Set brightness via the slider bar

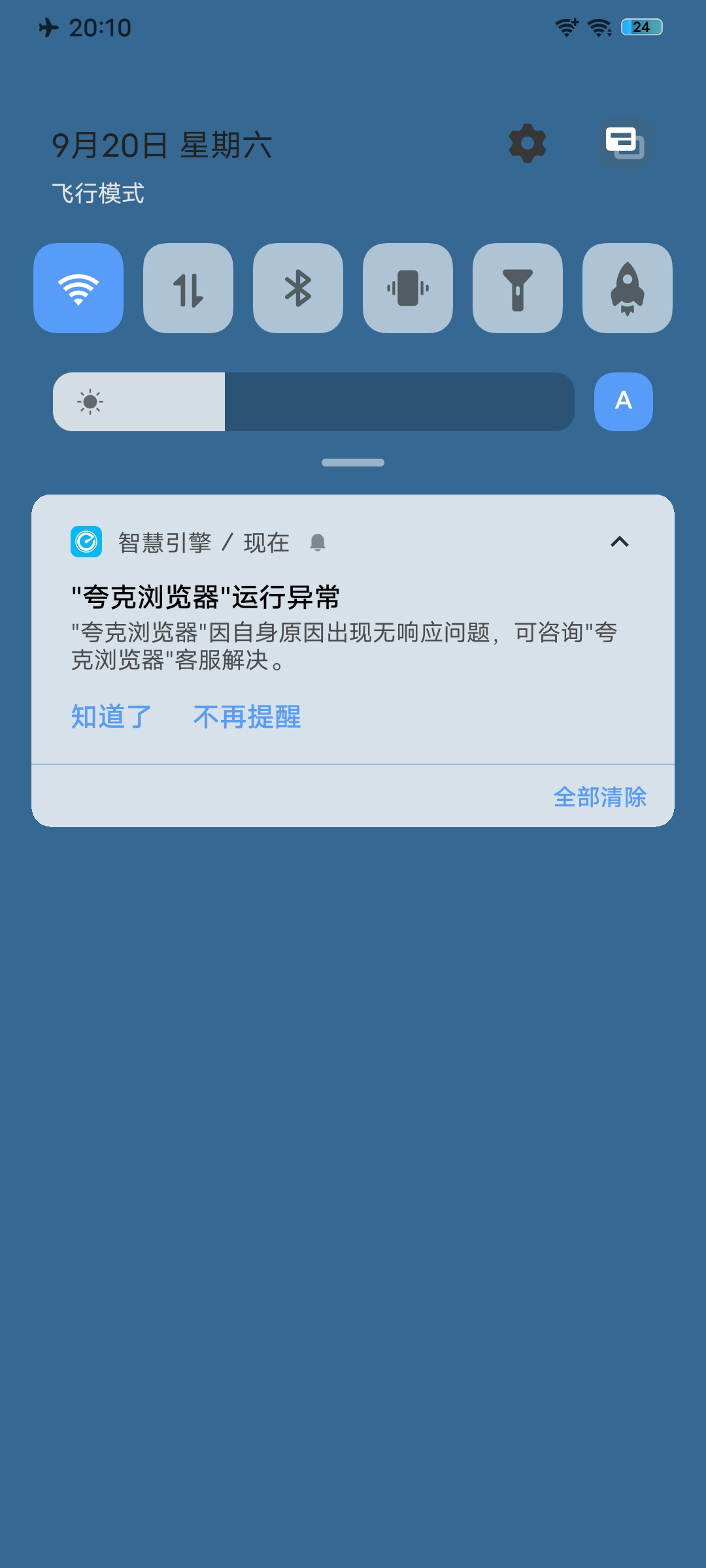click(x=314, y=402)
